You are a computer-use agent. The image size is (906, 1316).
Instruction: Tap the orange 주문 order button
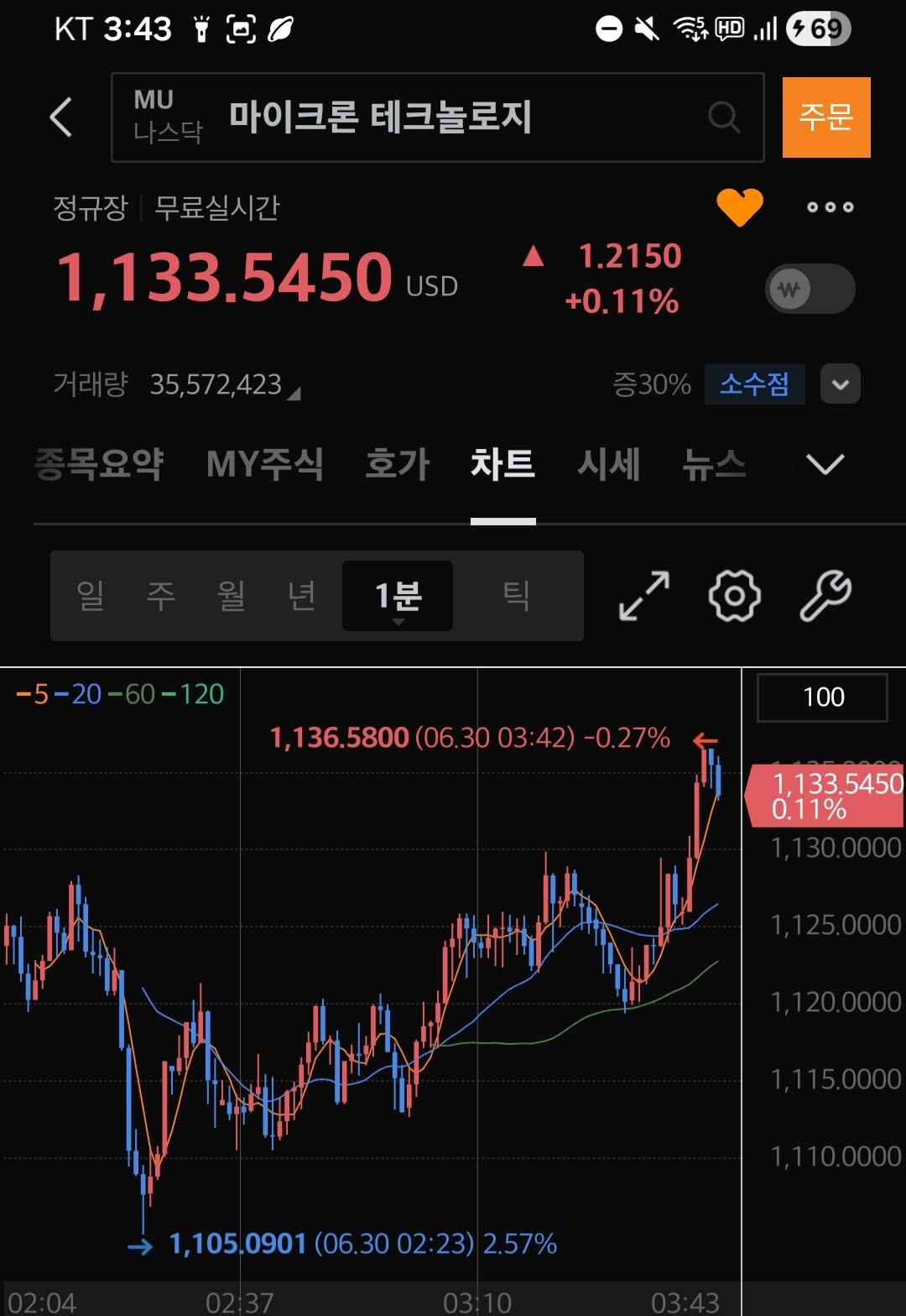tap(826, 117)
